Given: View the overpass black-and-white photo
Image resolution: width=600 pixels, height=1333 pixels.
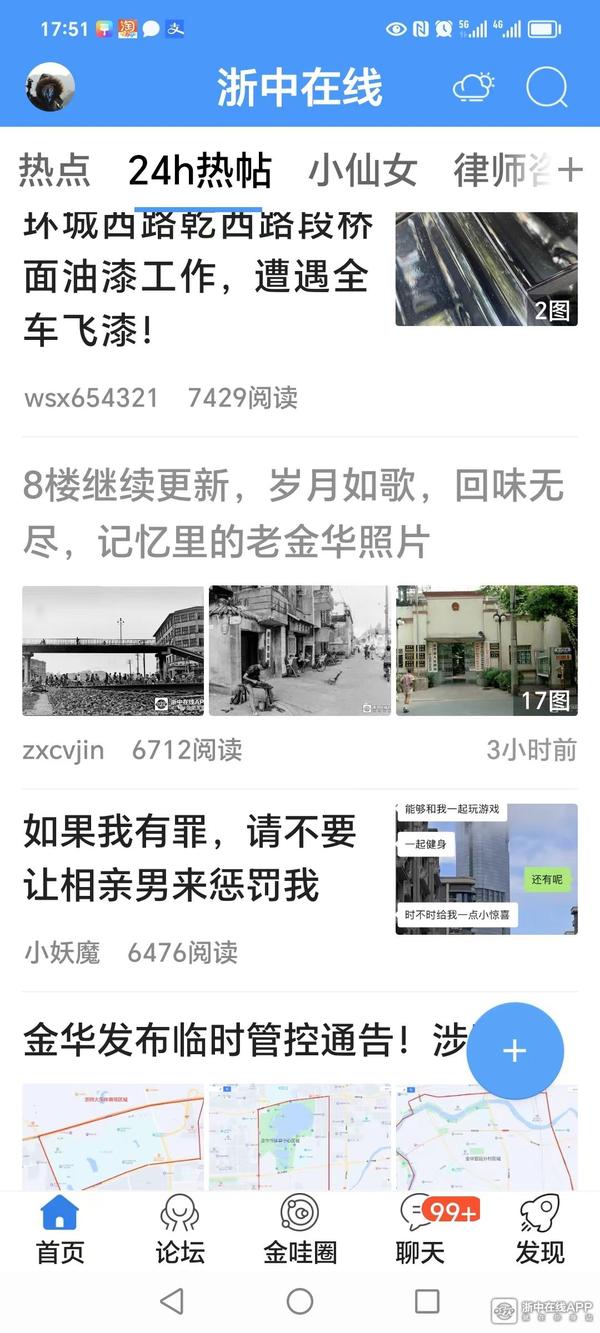Looking at the screenshot, I should pos(113,651).
